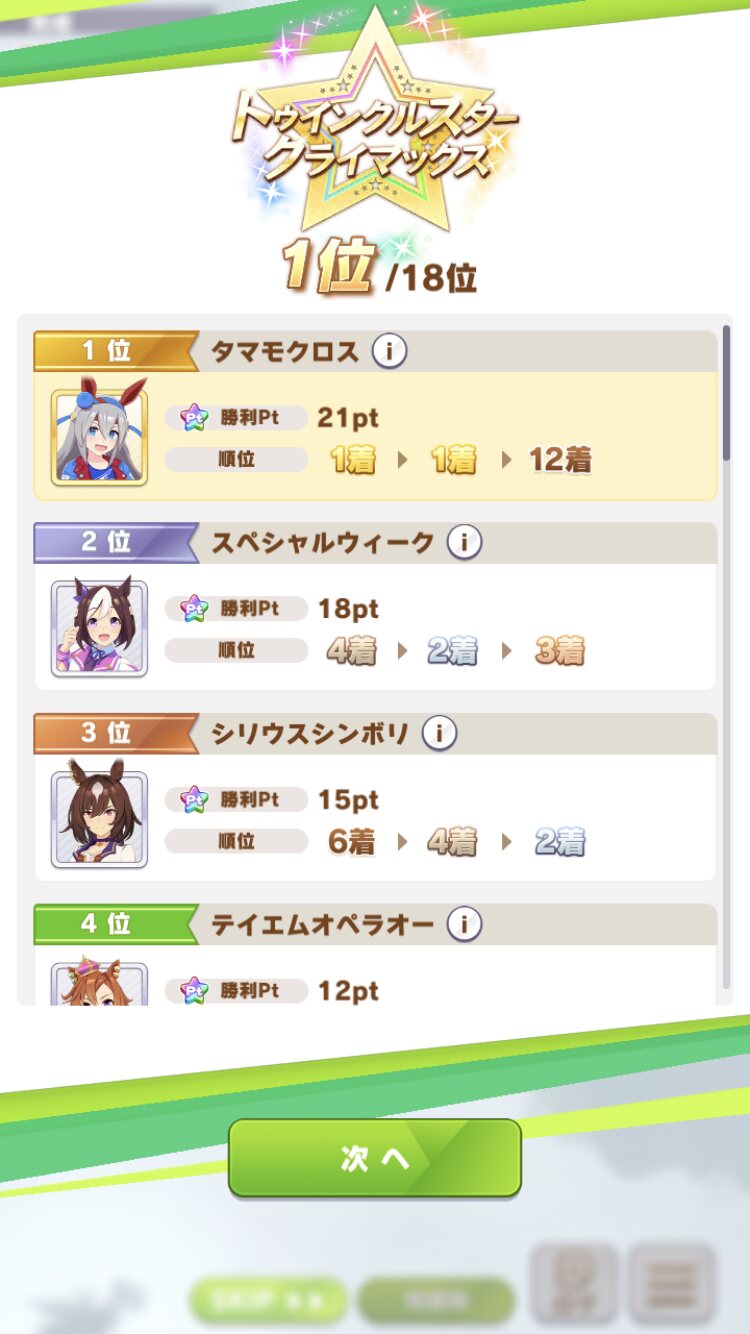Open info icon next to スペシャルウィーク
Screen dimensions: 750x1334
point(463,543)
